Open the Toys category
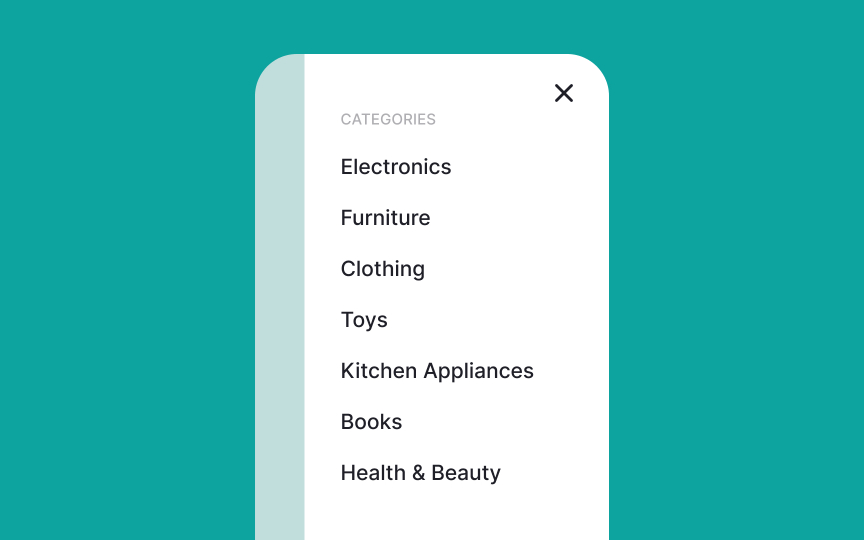Viewport: 864px width, 540px height. [x=364, y=320]
